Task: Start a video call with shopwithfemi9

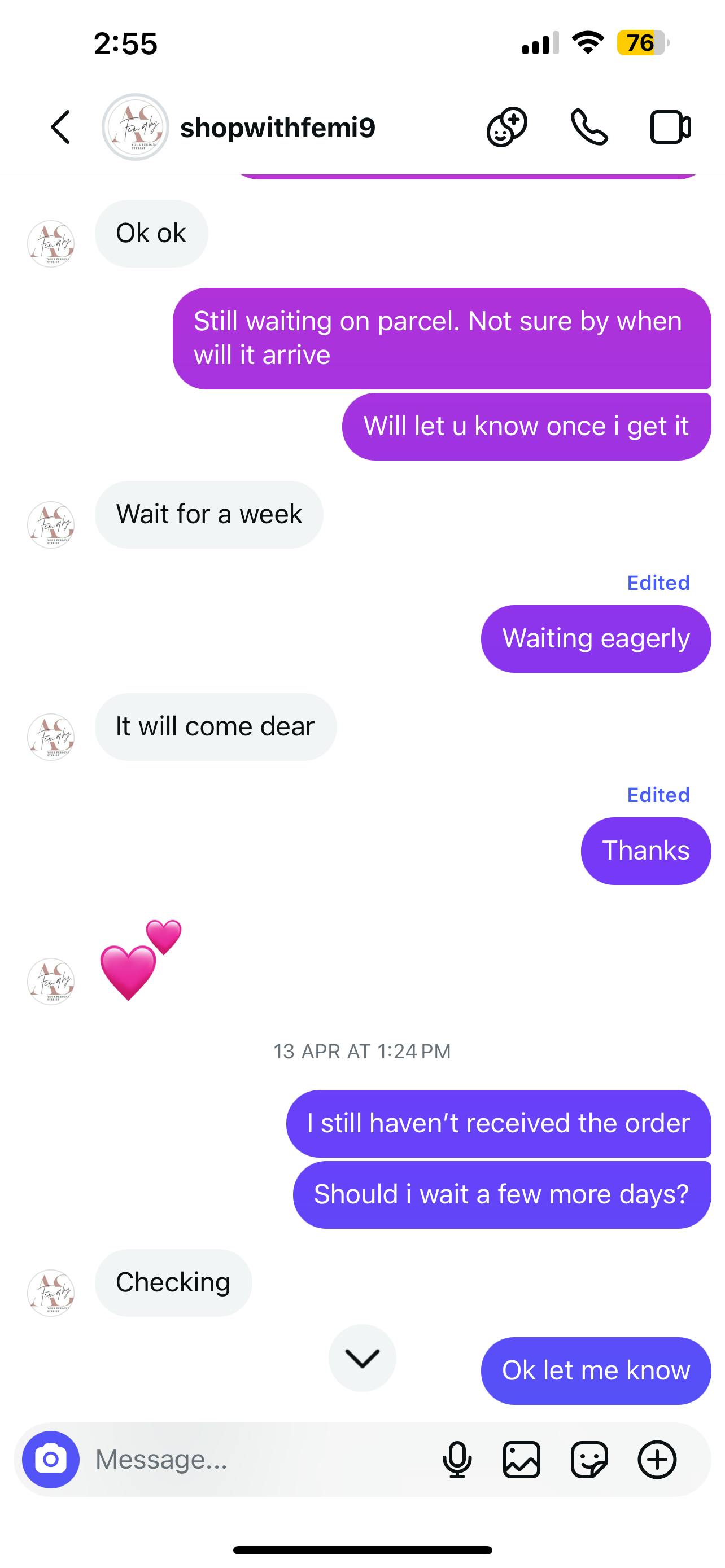Action: [670, 127]
